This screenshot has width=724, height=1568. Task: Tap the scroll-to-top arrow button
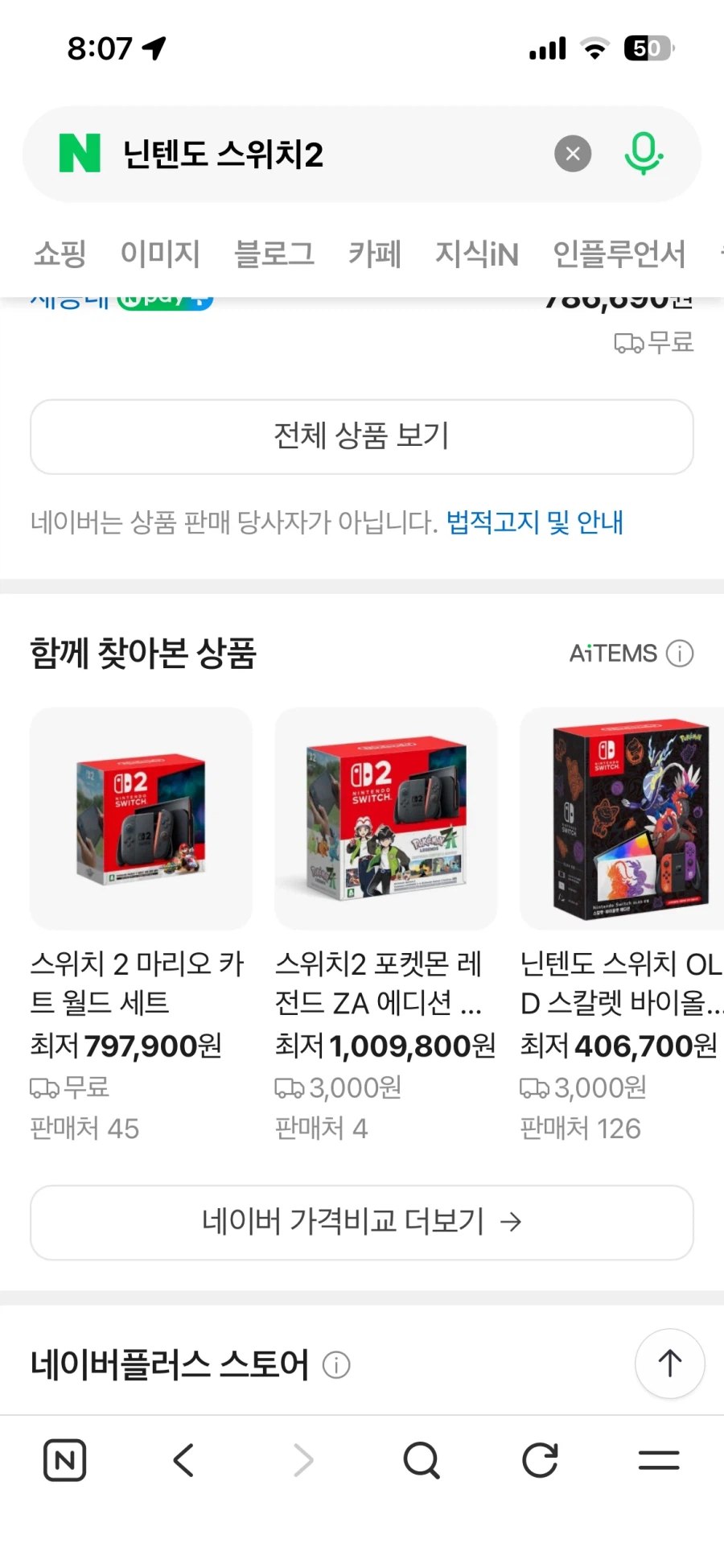pos(669,1364)
